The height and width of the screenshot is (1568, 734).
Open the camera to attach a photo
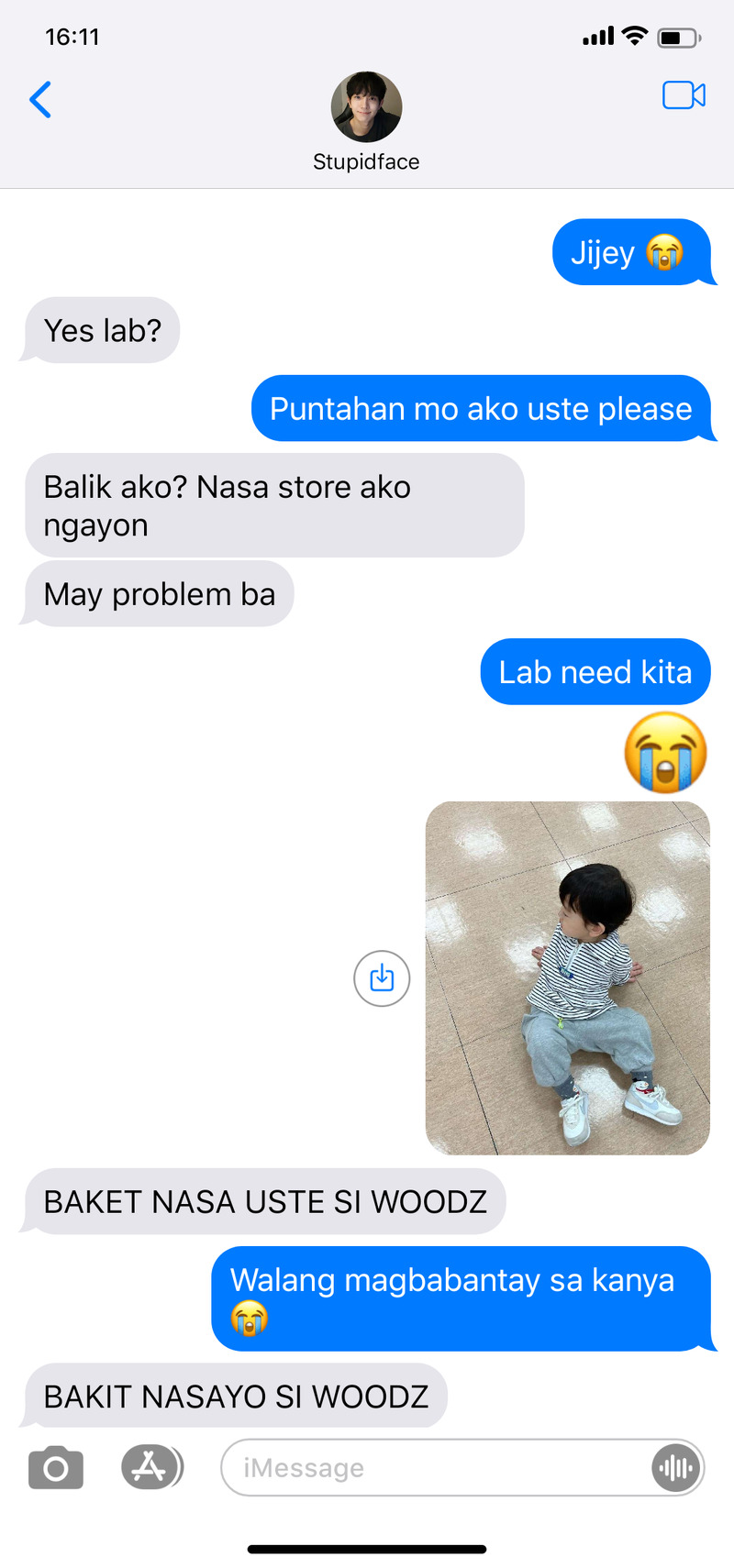pos(56,1468)
